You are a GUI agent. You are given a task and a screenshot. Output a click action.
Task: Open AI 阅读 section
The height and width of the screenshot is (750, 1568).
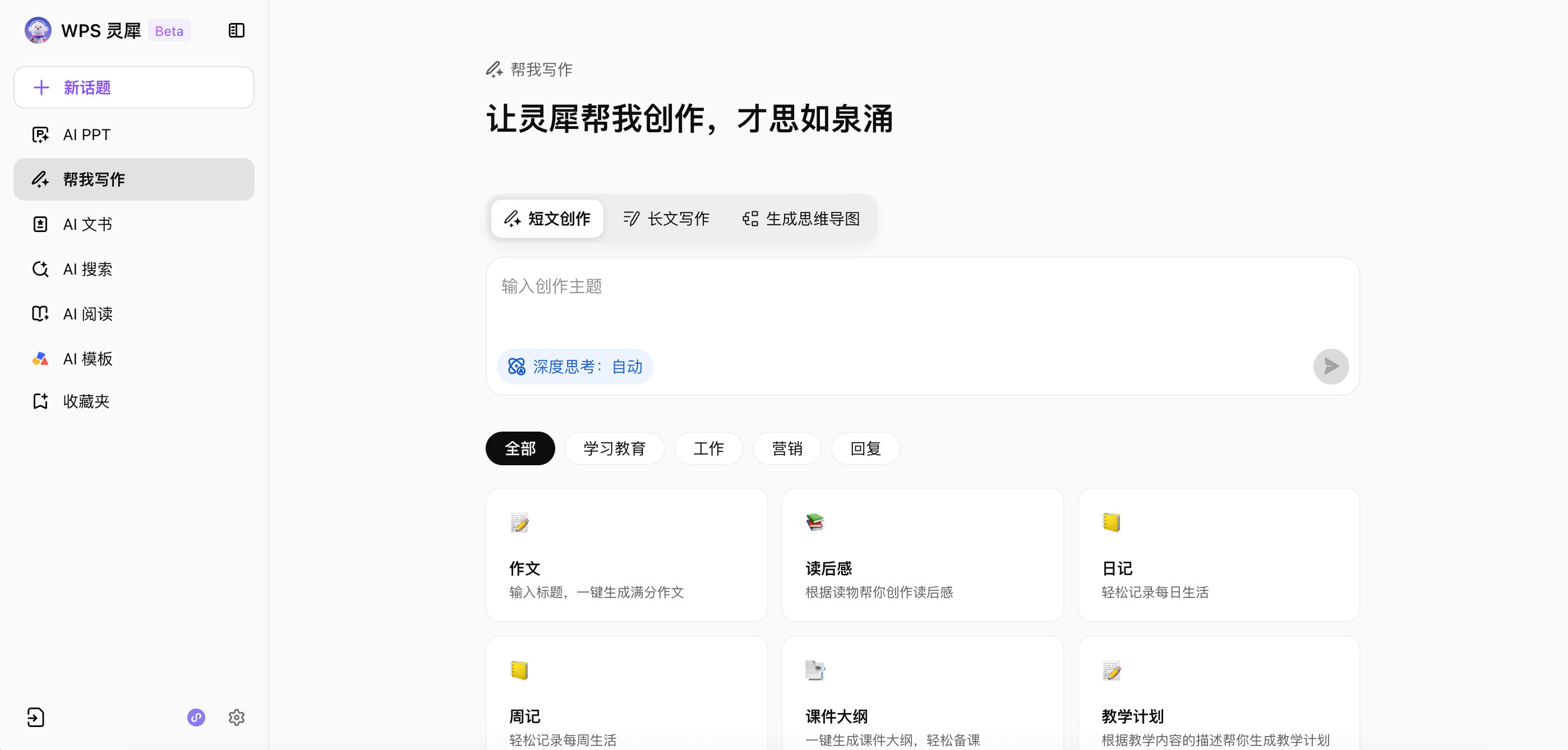coord(87,314)
